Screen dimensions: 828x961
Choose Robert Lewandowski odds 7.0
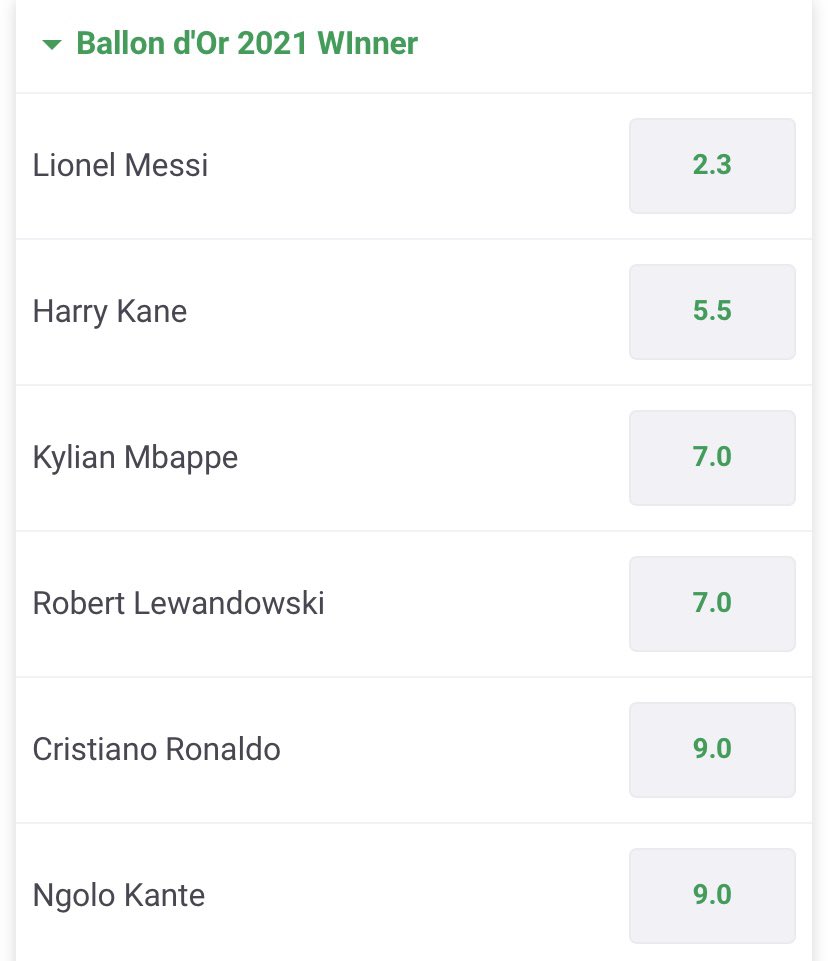pyautogui.click(x=712, y=604)
